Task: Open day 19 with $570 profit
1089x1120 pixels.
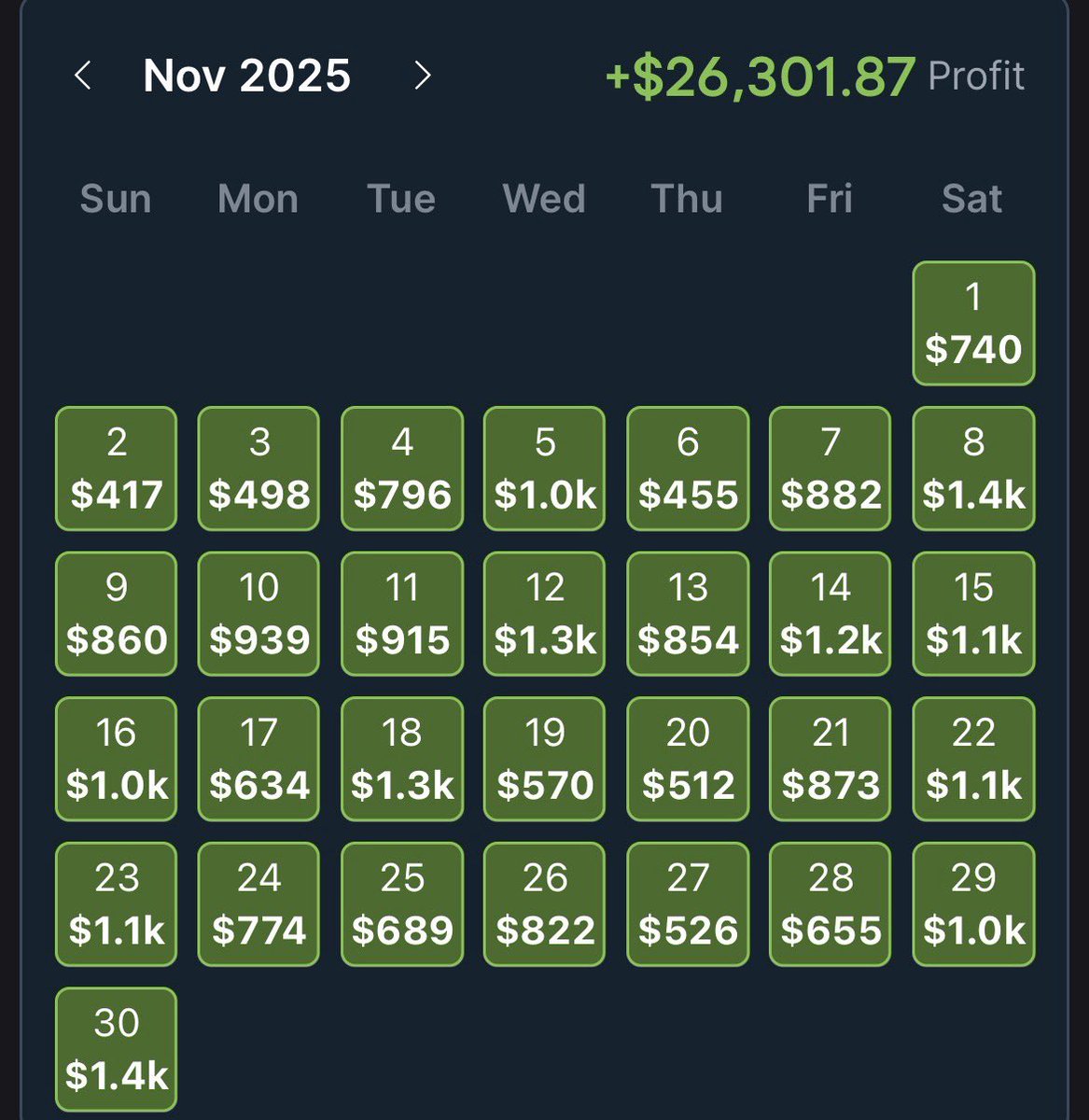Action: [544, 759]
